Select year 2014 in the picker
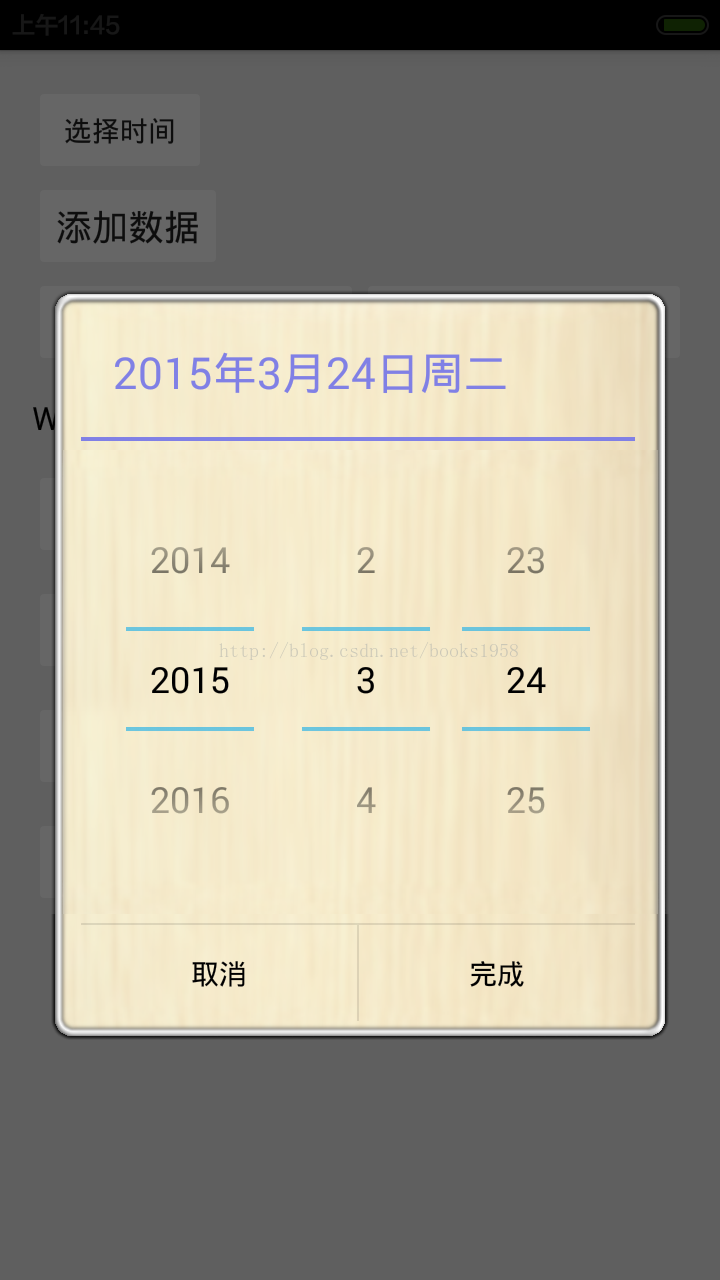The height and width of the screenshot is (1280, 720). (190, 561)
